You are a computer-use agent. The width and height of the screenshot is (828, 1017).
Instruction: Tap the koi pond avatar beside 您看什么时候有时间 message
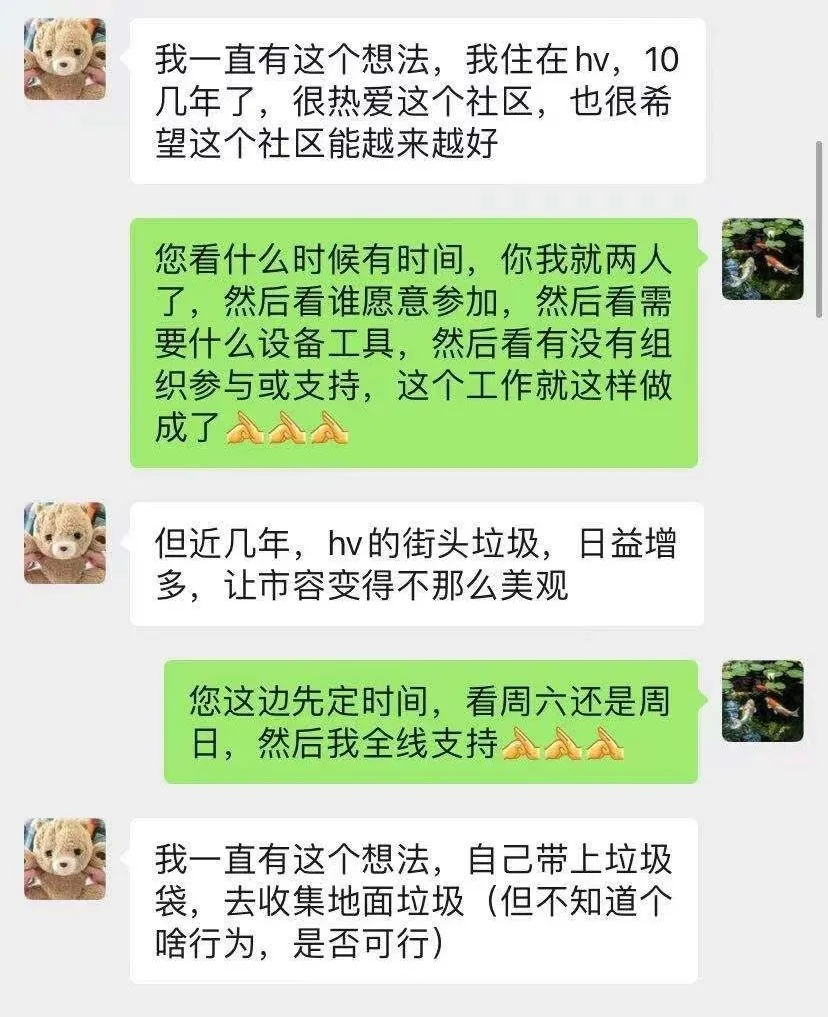pyautogui.click(x=762, y=259)
